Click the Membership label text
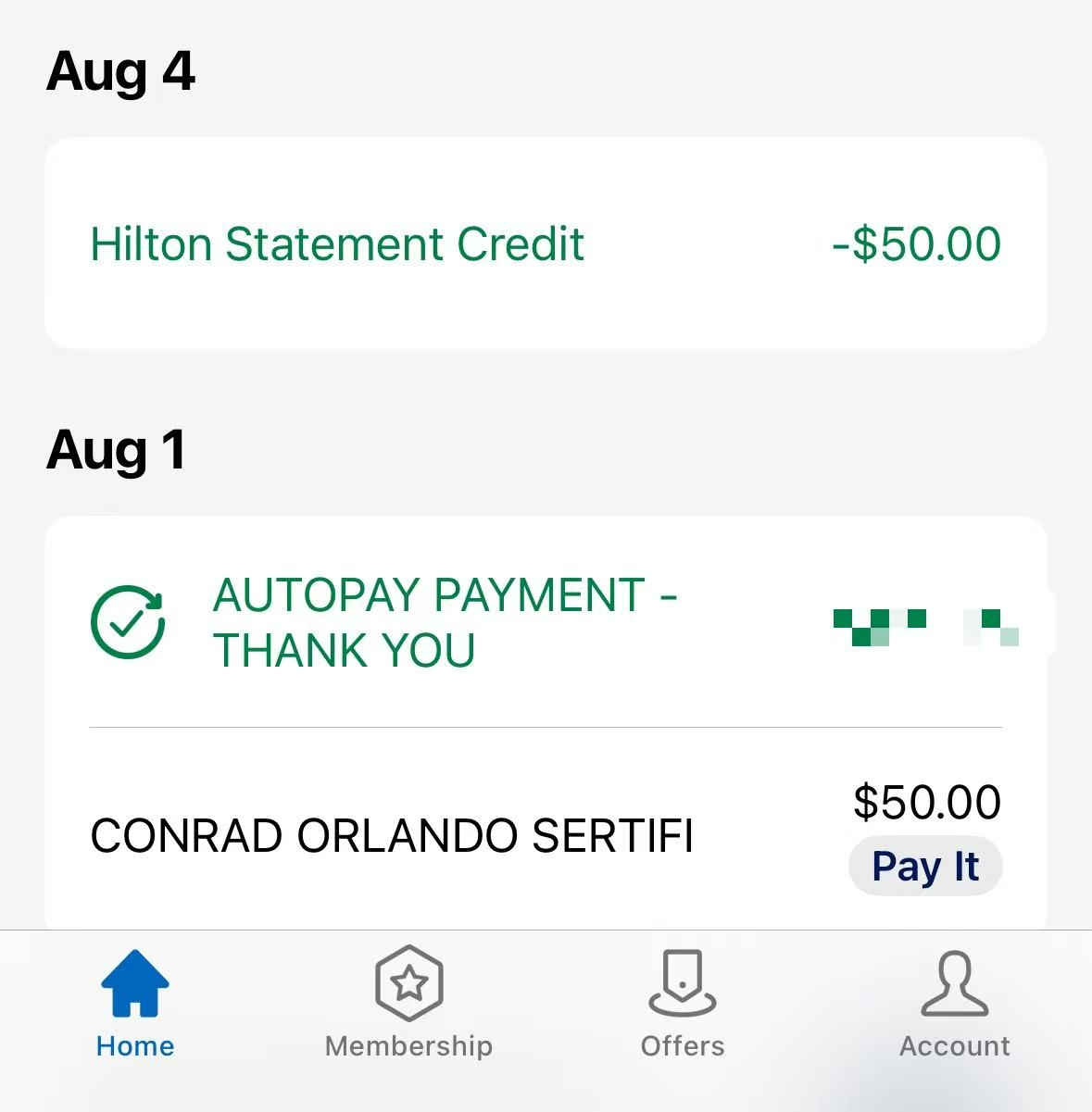This screenshot has width=1092, height=1112. click(409, 1046)
